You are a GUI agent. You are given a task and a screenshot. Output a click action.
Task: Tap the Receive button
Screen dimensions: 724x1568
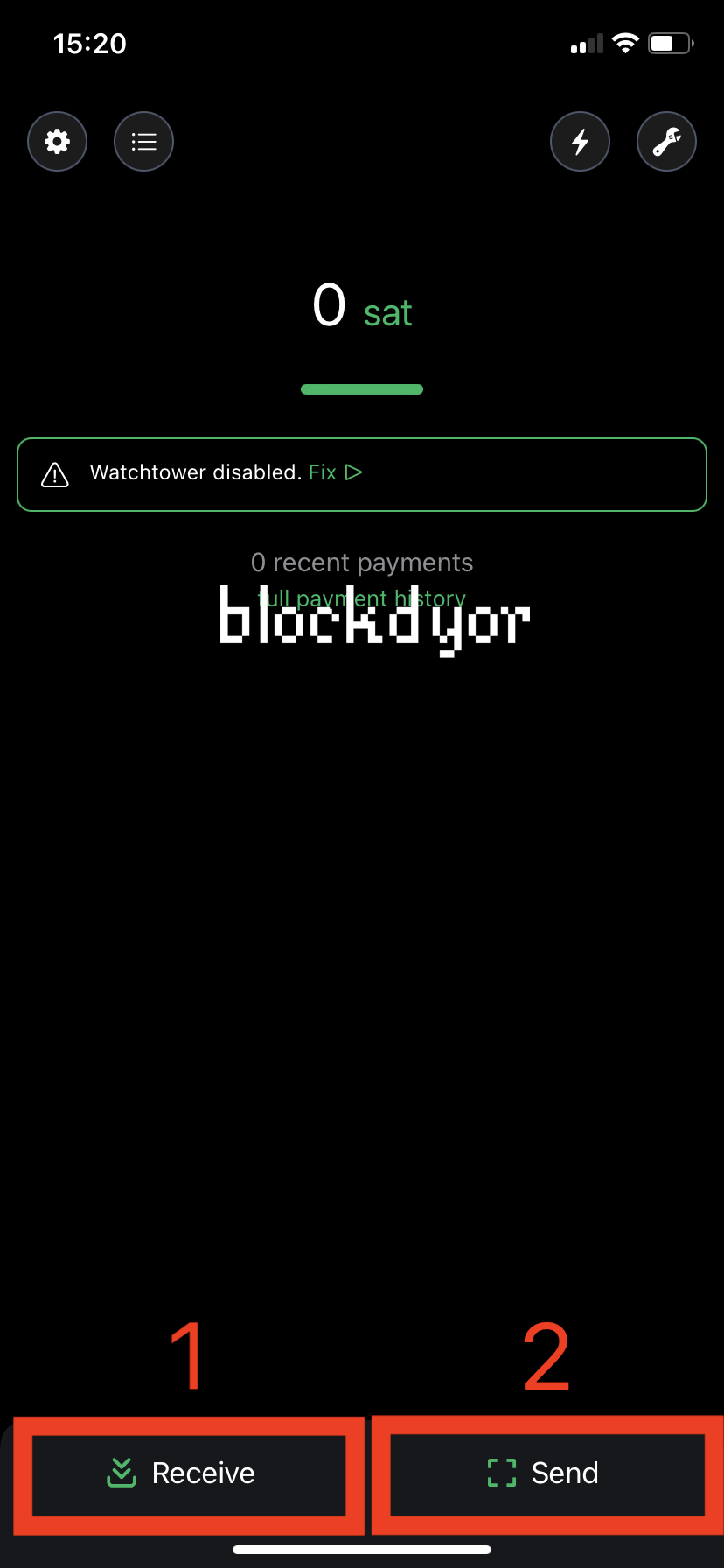coord(189,1474)
